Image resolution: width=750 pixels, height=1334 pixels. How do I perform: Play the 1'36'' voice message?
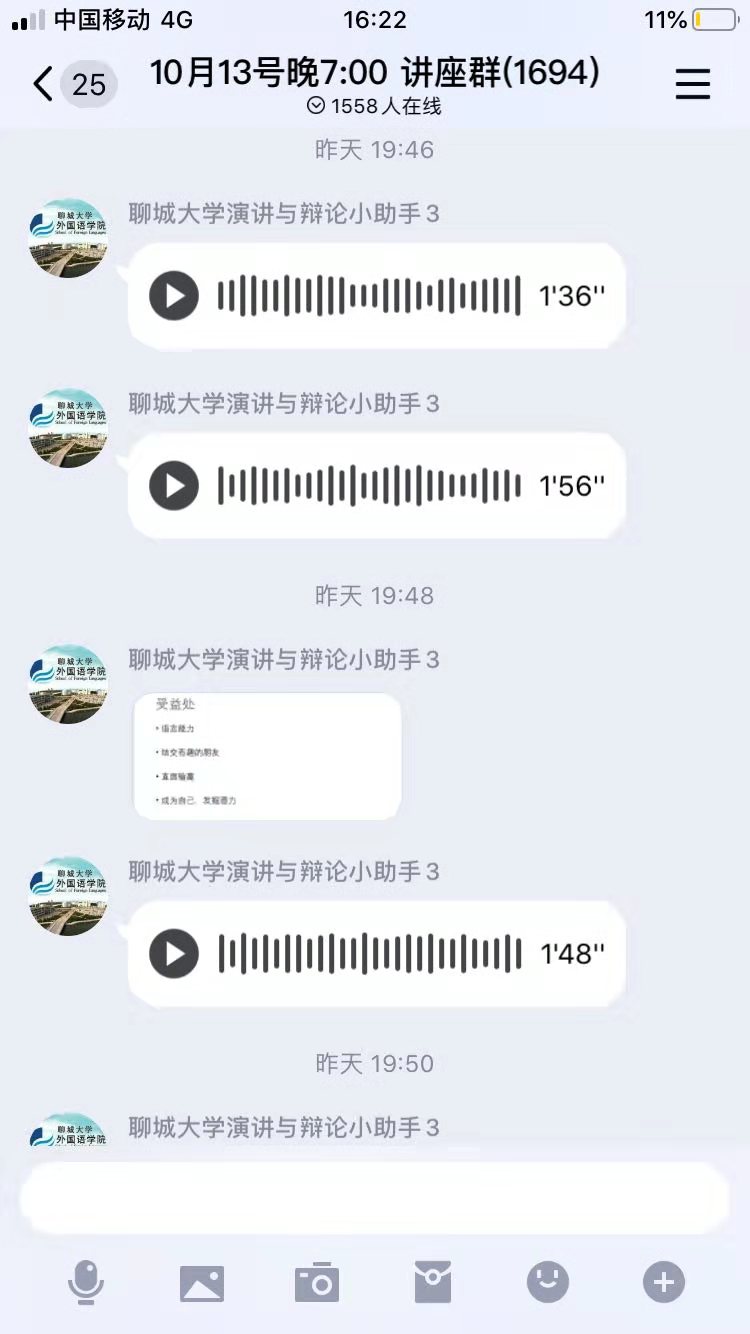click(174, 296)
